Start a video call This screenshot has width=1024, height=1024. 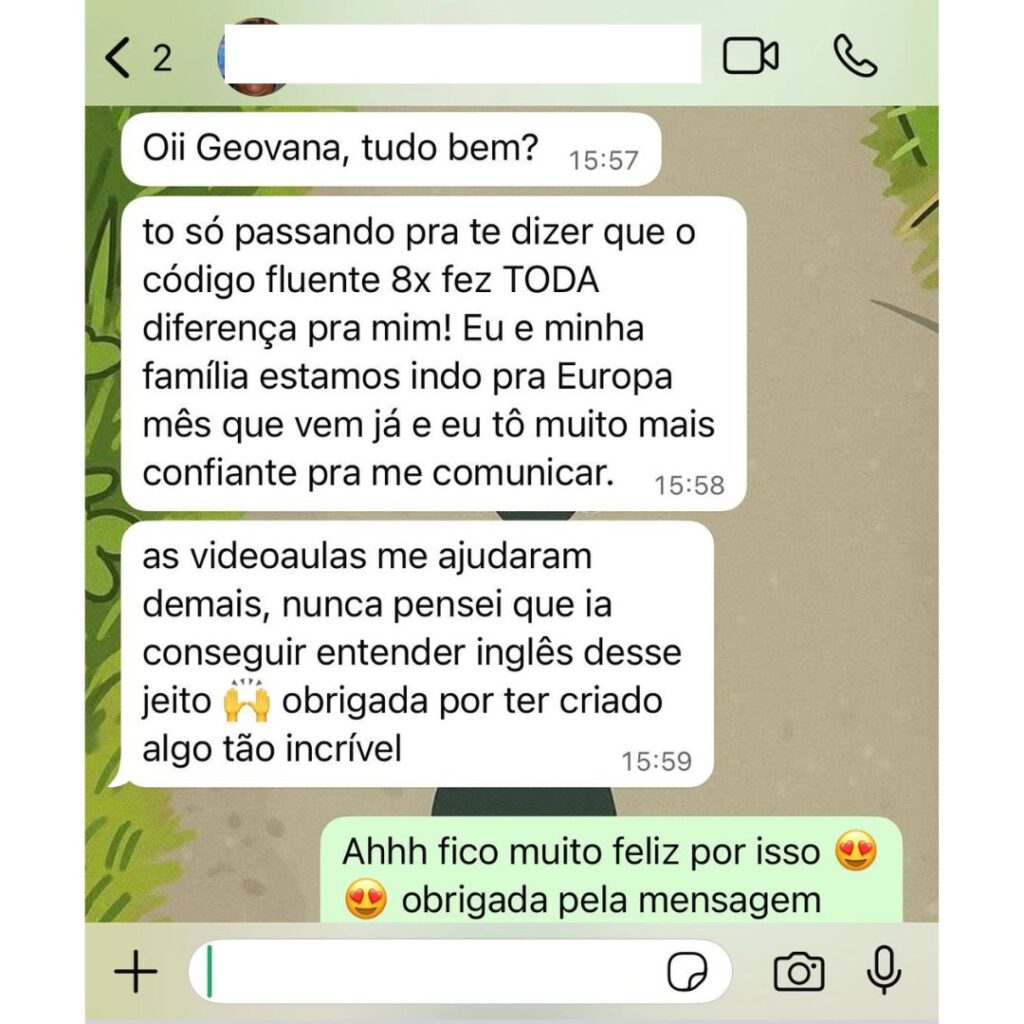[751, 57]
